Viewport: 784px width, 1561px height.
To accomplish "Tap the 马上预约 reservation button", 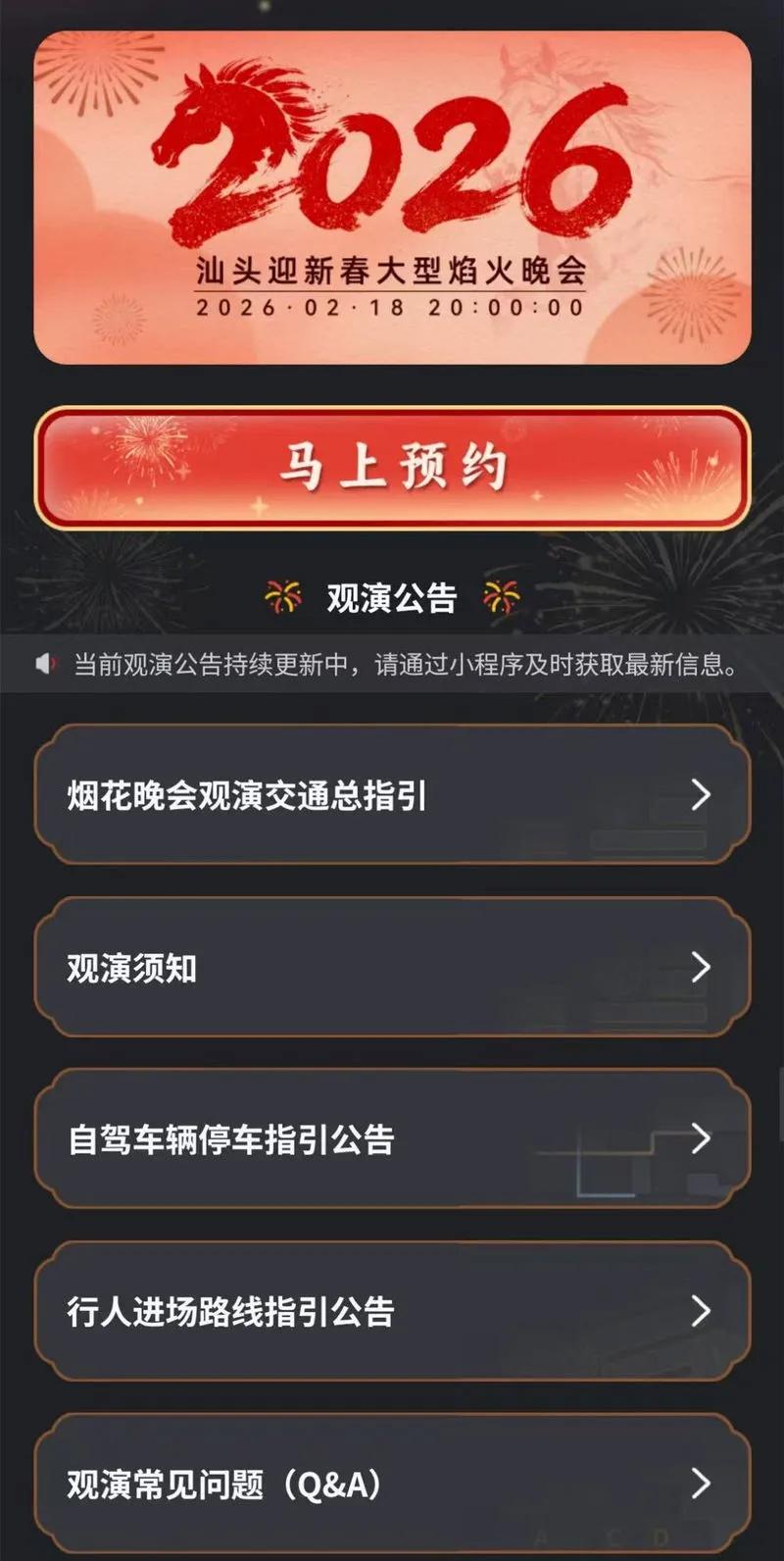I will [392, 468].
